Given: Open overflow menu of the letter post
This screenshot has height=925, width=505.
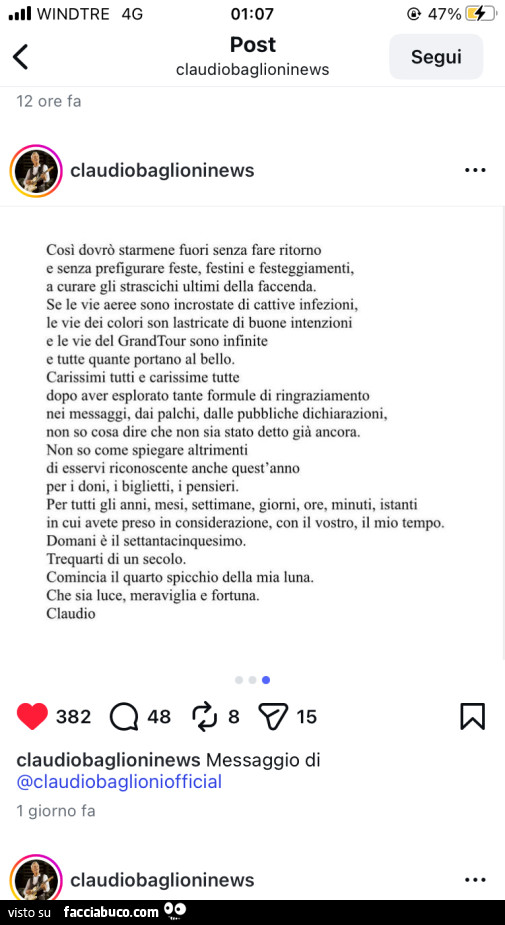Looking at the screenshot, I should pyautogui.click(x=475, y=170).
